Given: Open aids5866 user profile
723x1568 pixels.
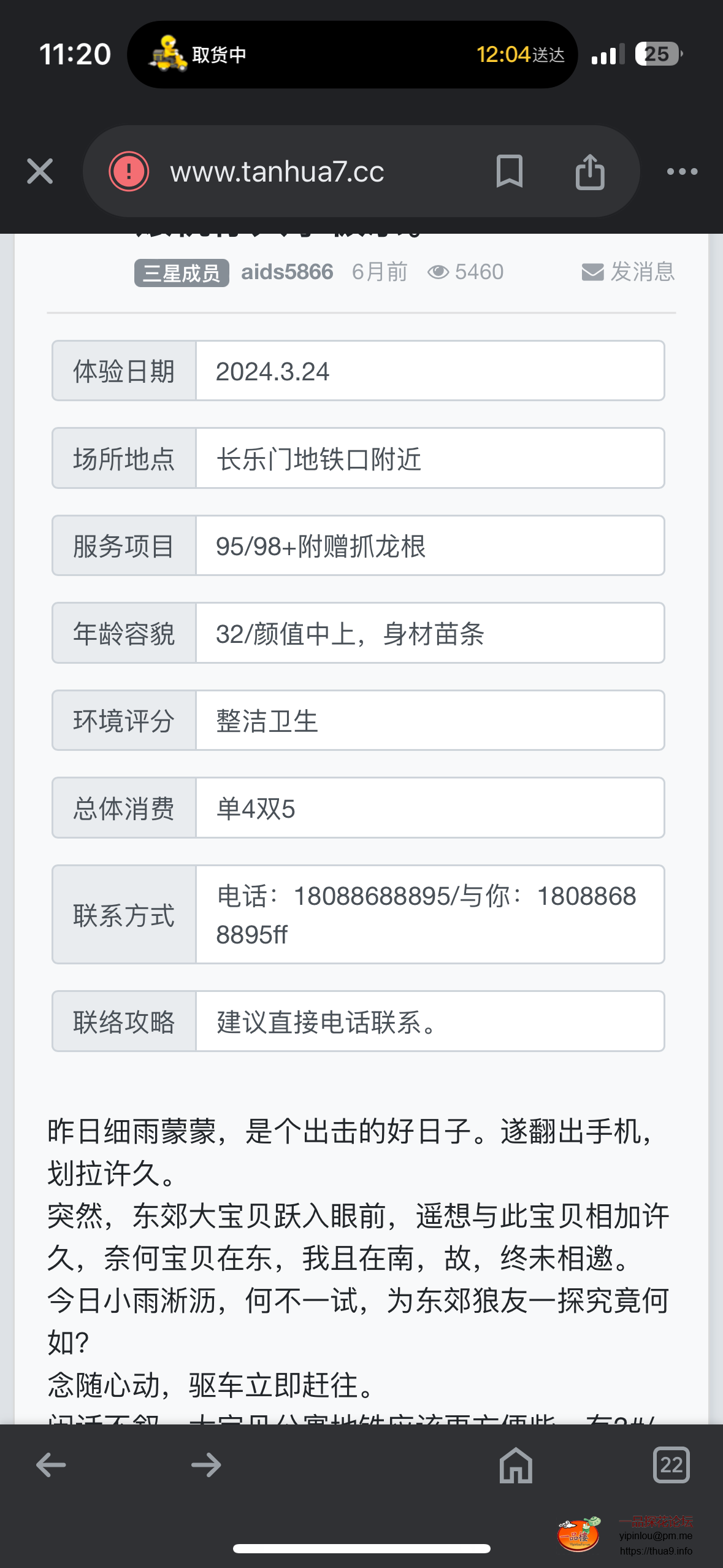Looking at the screenshot, I should tap(286, 272).
